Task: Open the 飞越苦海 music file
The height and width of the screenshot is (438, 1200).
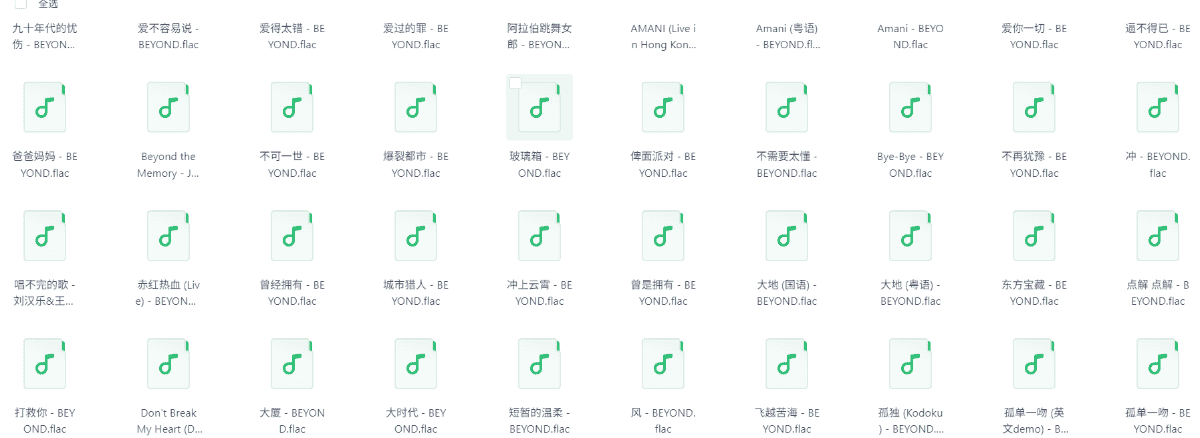Action: coord(787,364)
